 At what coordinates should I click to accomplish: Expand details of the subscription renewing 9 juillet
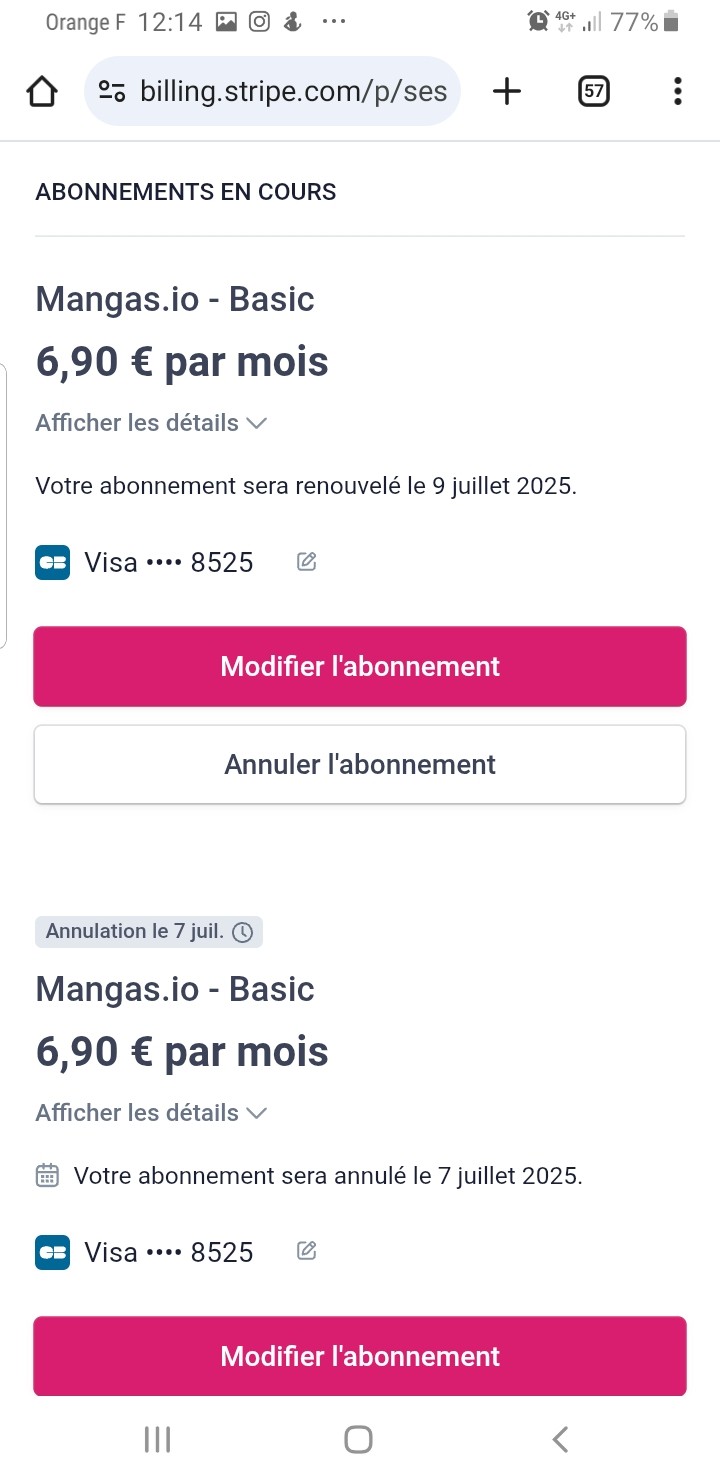152,423
